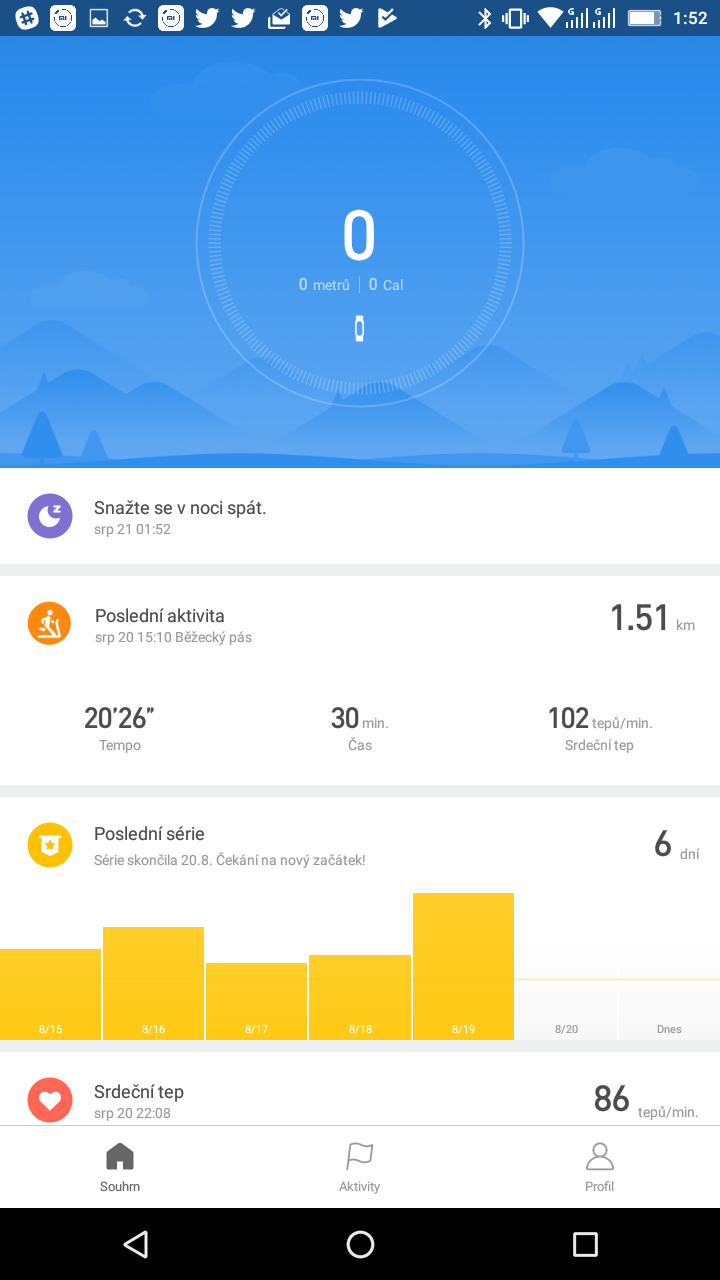The height and width of the screenshot is (1280, 720).
Task: Open the Poslední série streak card
Action: coord(360,918)
